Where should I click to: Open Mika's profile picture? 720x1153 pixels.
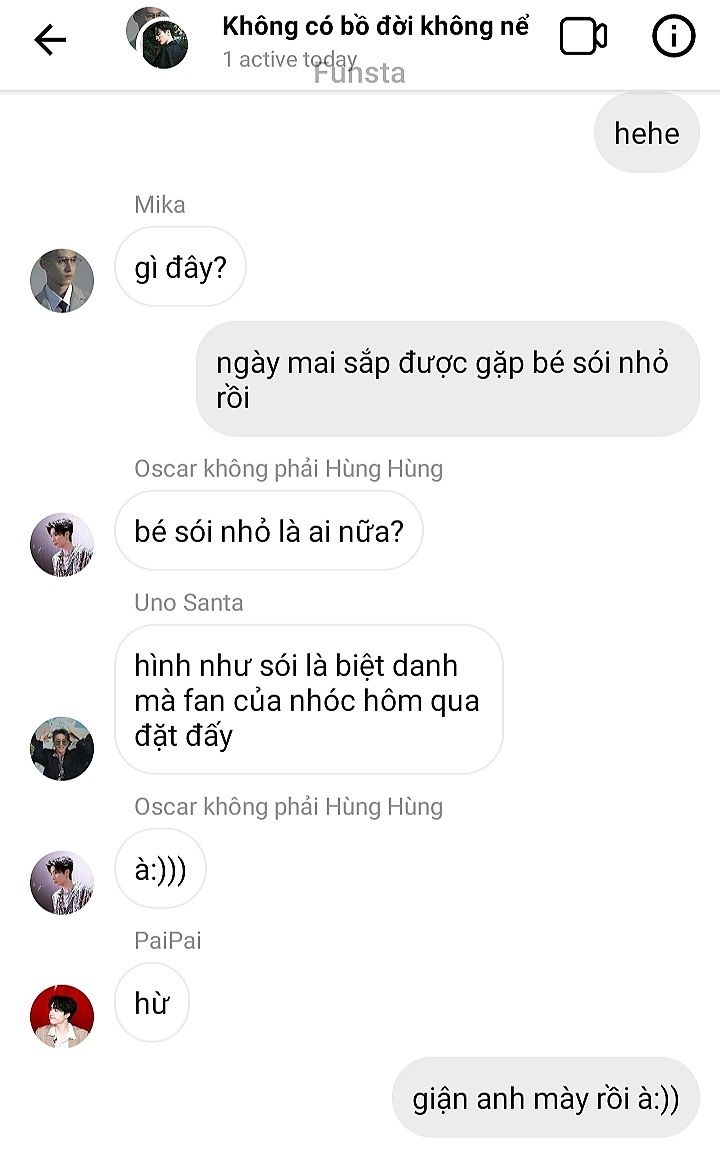coord(62,281)
